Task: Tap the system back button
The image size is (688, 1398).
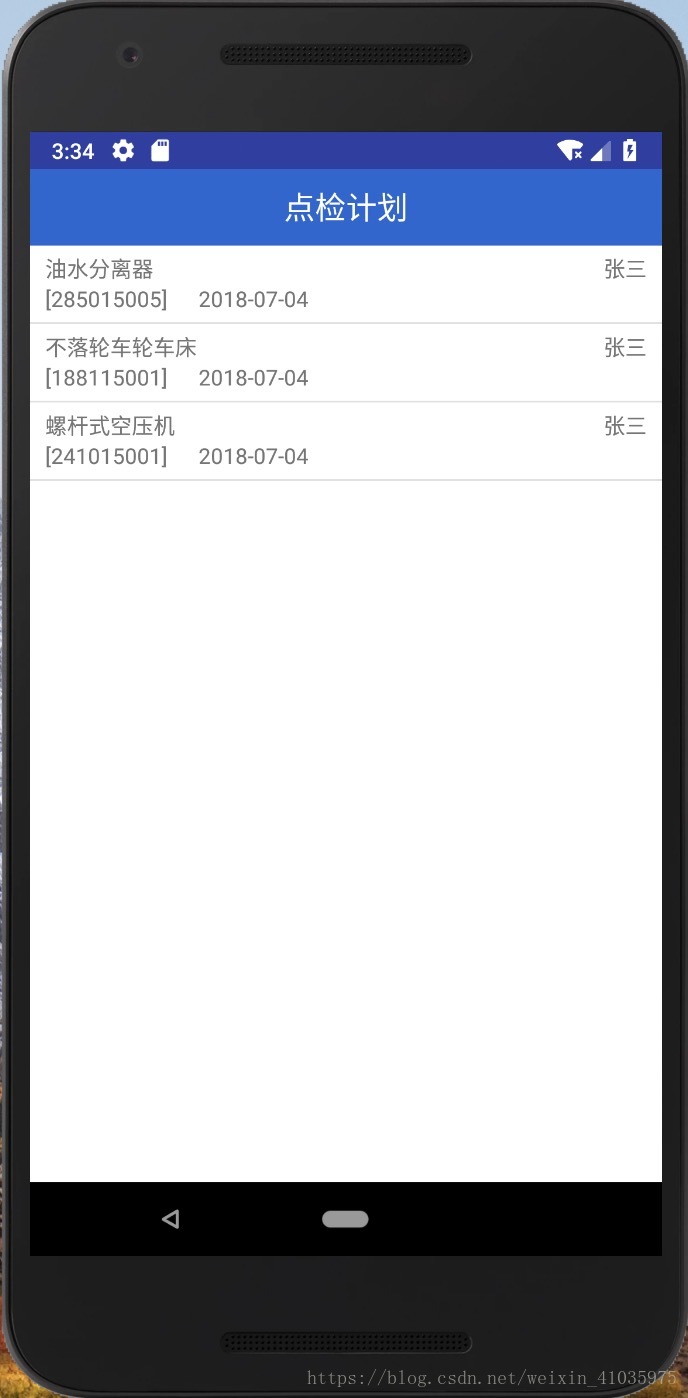Action: (171, 1219)
